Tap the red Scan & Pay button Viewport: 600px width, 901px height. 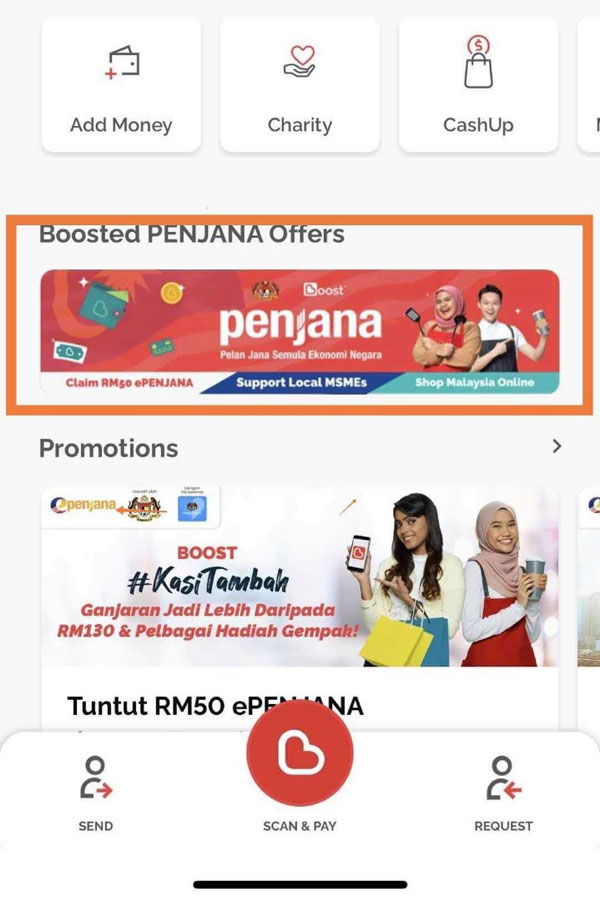(299, 760)
